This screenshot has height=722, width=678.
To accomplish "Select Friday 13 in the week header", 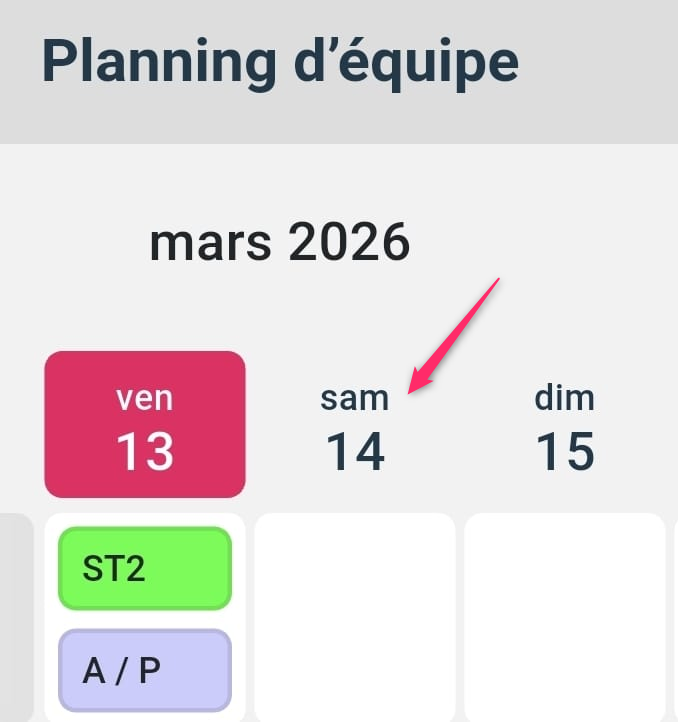I will 145,425.
